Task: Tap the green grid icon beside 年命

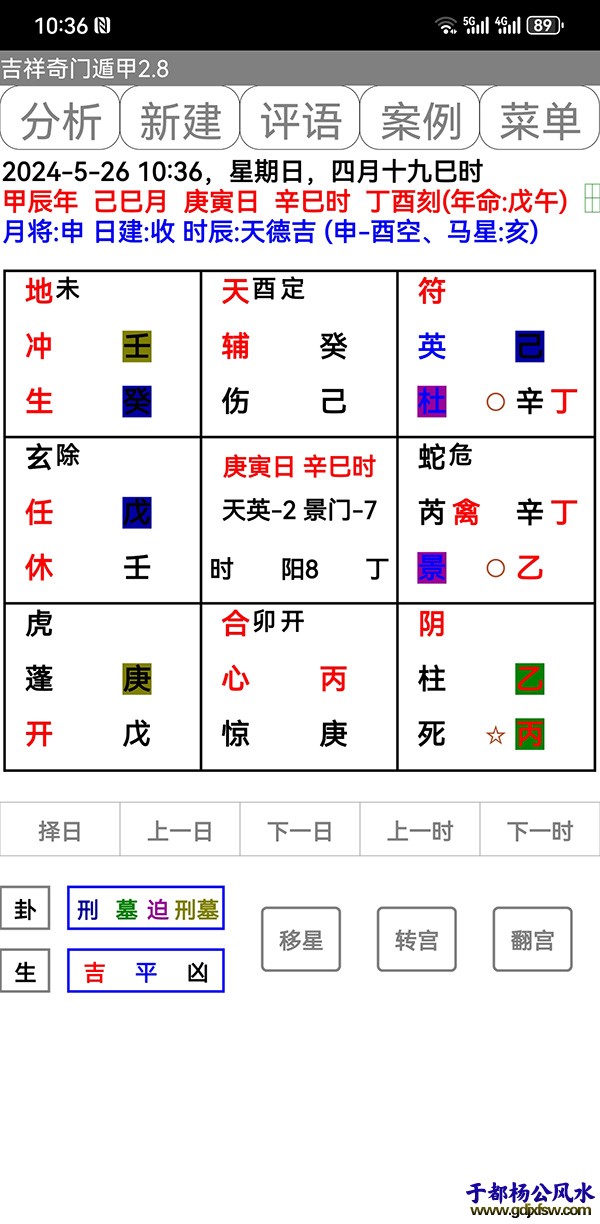Action: tap(591, 198)
